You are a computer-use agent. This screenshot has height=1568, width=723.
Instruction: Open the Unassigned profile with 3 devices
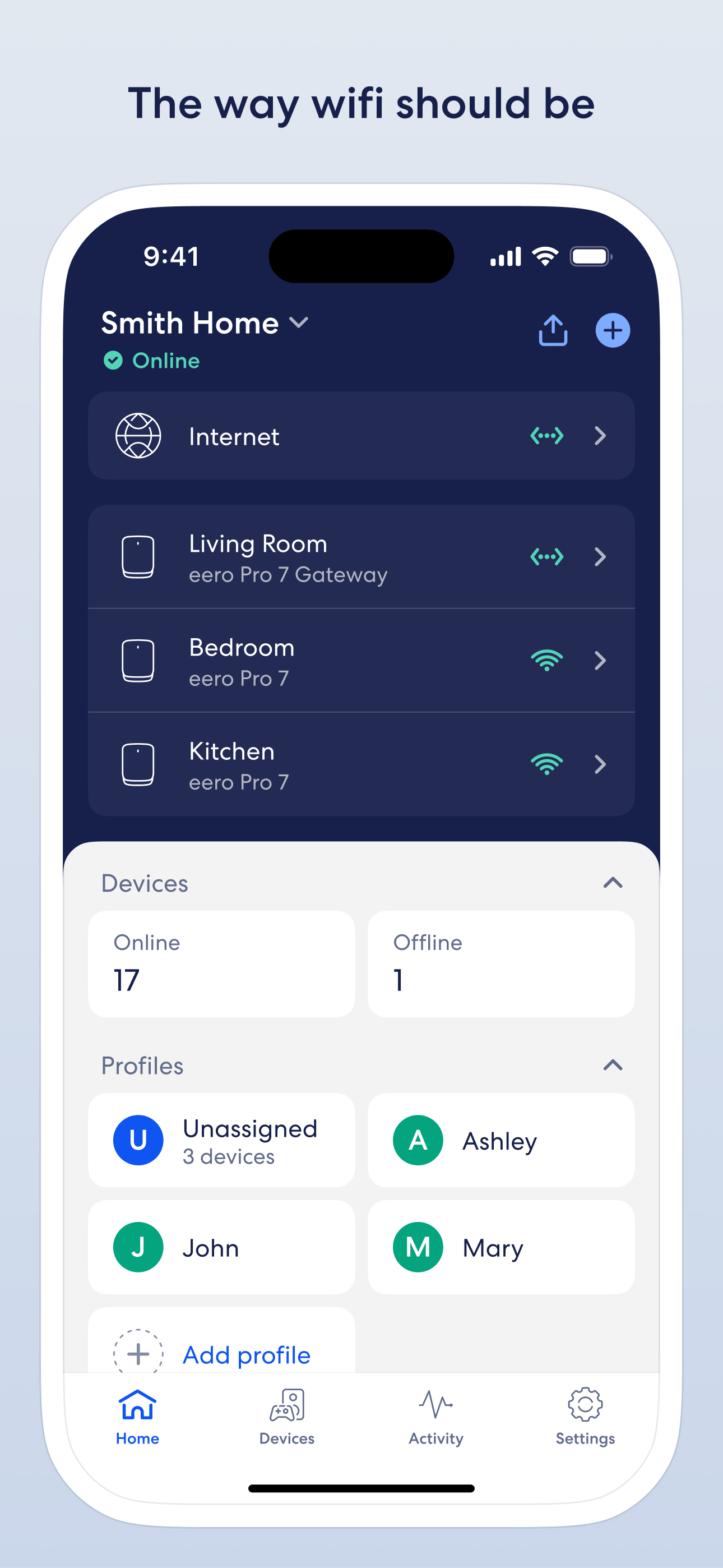pos(220,1140)
